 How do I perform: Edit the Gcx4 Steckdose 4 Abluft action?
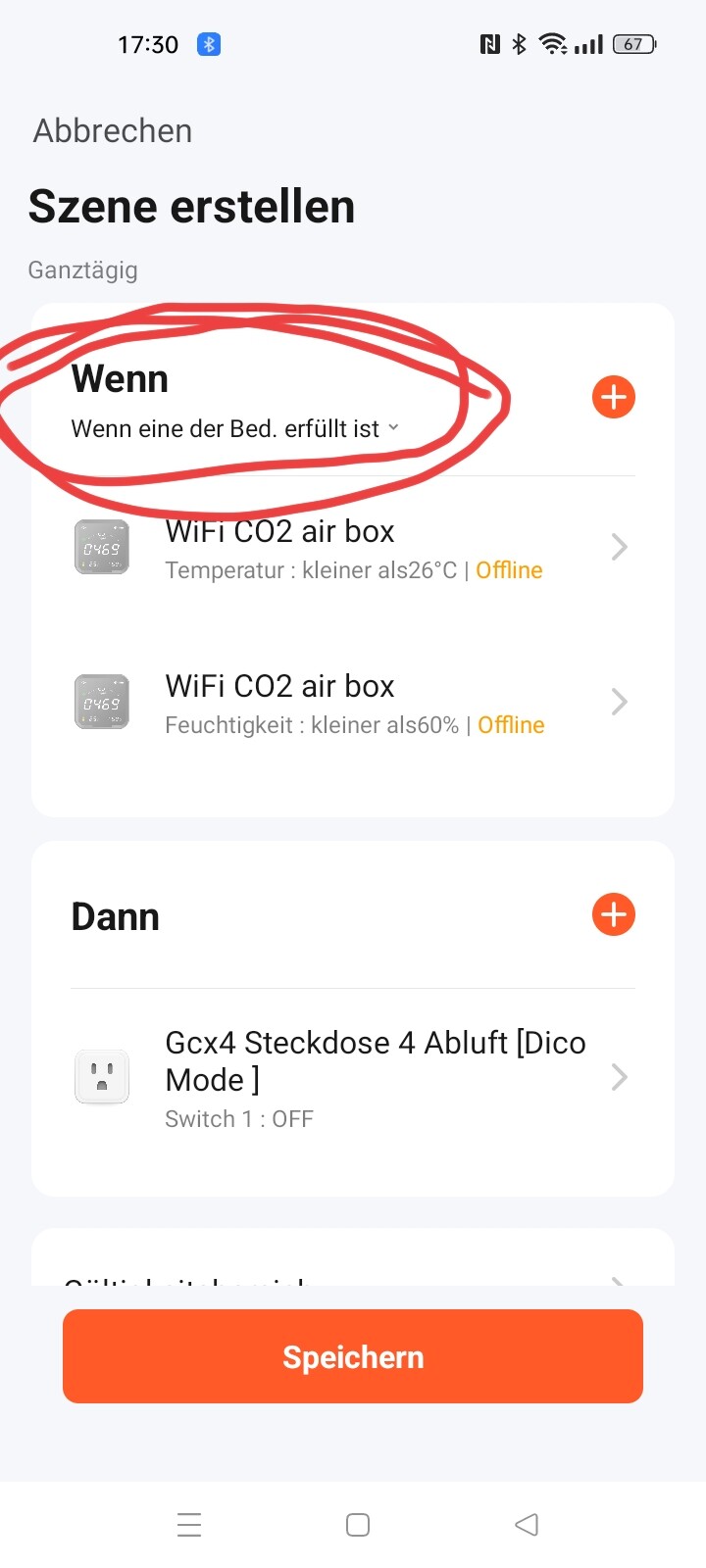tap(353, 1078)
